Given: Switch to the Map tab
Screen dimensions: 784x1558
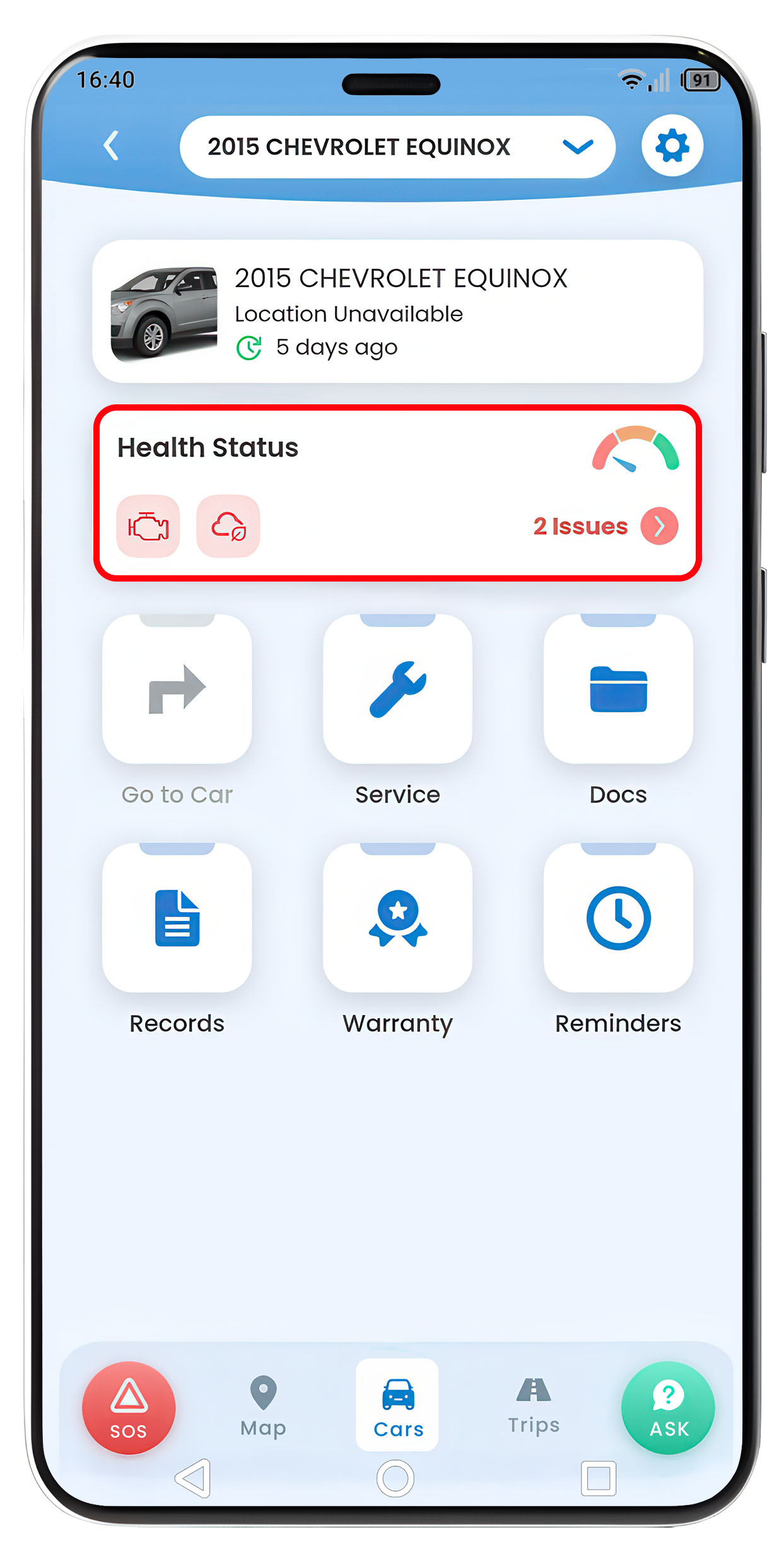Looking at the screenshot, I should pos(263,1407).
